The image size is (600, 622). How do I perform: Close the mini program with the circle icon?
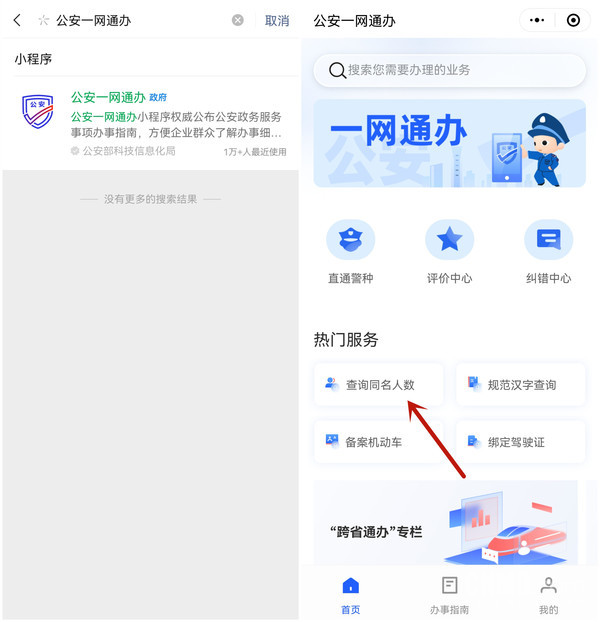pos(573,20)
